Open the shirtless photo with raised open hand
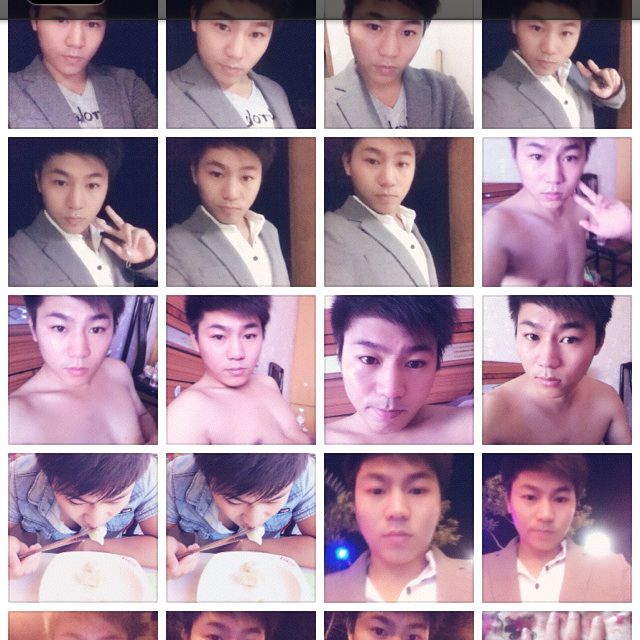The width and height of the screenshot is (640, 640). (x=557, y=212)
